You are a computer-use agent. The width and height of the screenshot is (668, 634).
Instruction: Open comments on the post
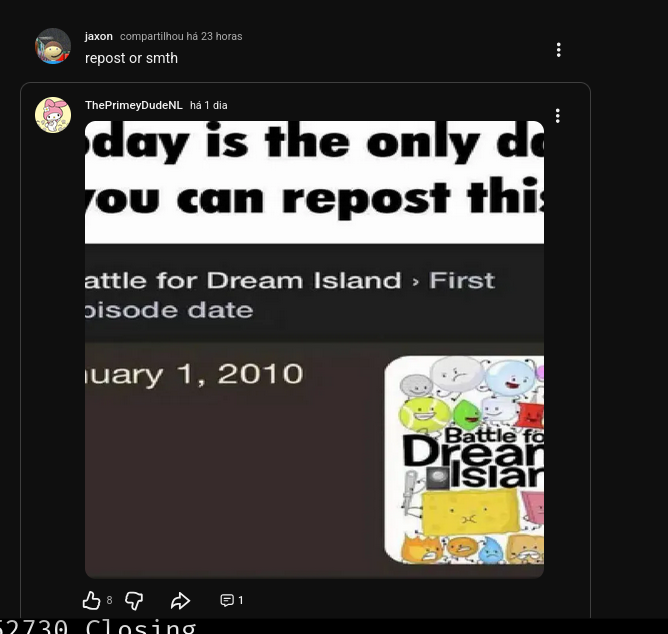[231, 600]
